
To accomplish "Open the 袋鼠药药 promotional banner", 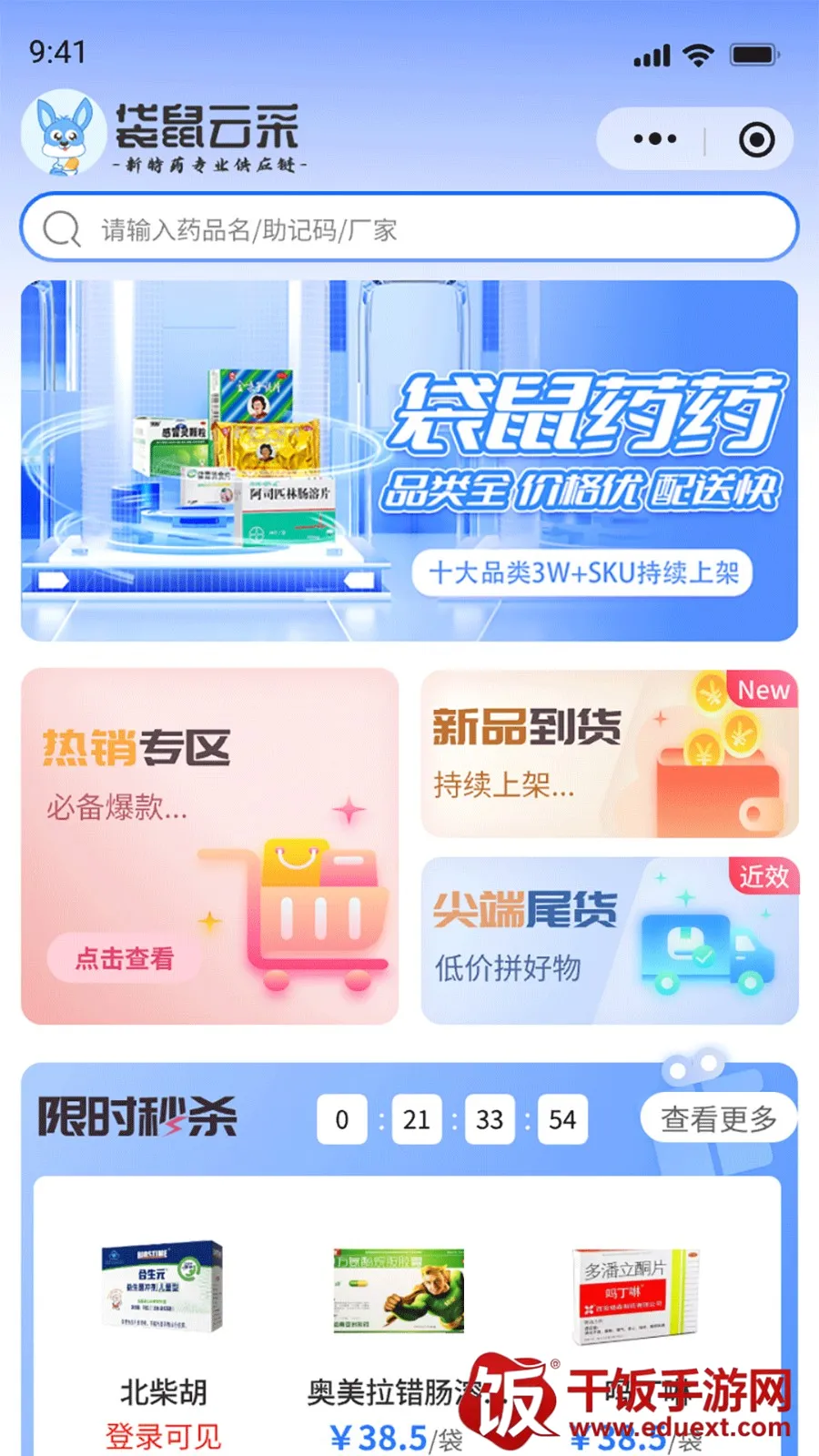I will (x=409, y=460).
